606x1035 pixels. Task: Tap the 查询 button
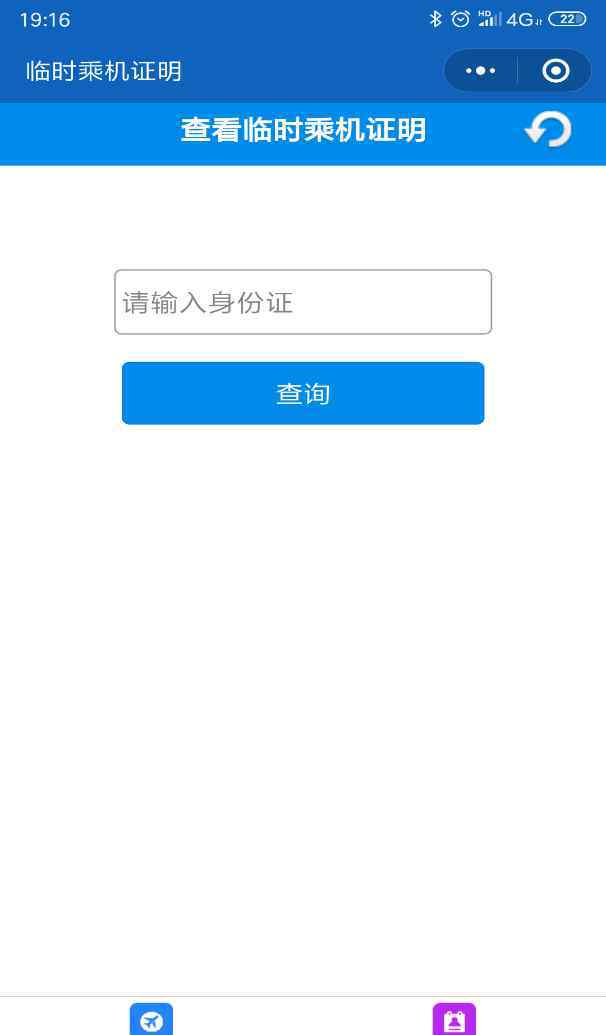click(x=303, y=393)
